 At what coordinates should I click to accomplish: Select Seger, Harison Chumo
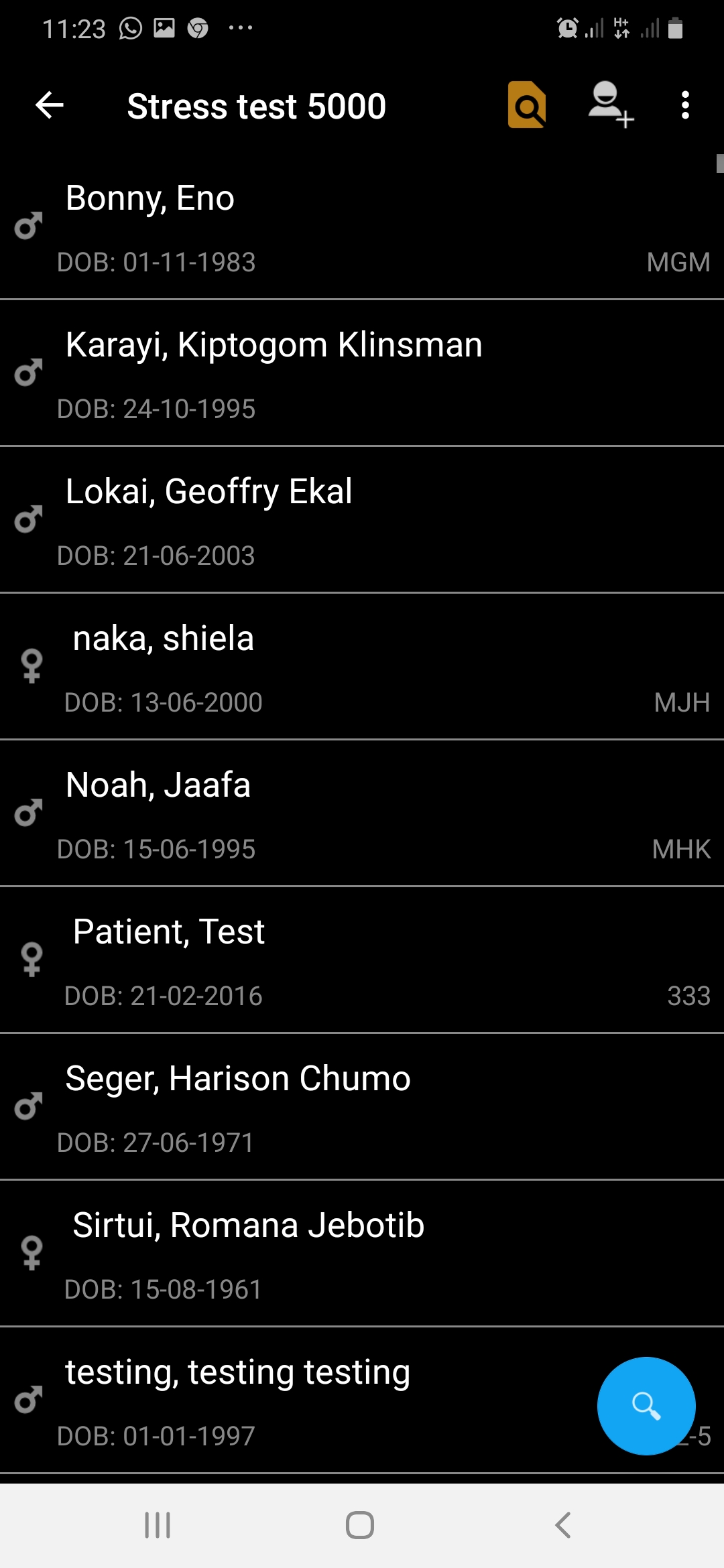362,1107
